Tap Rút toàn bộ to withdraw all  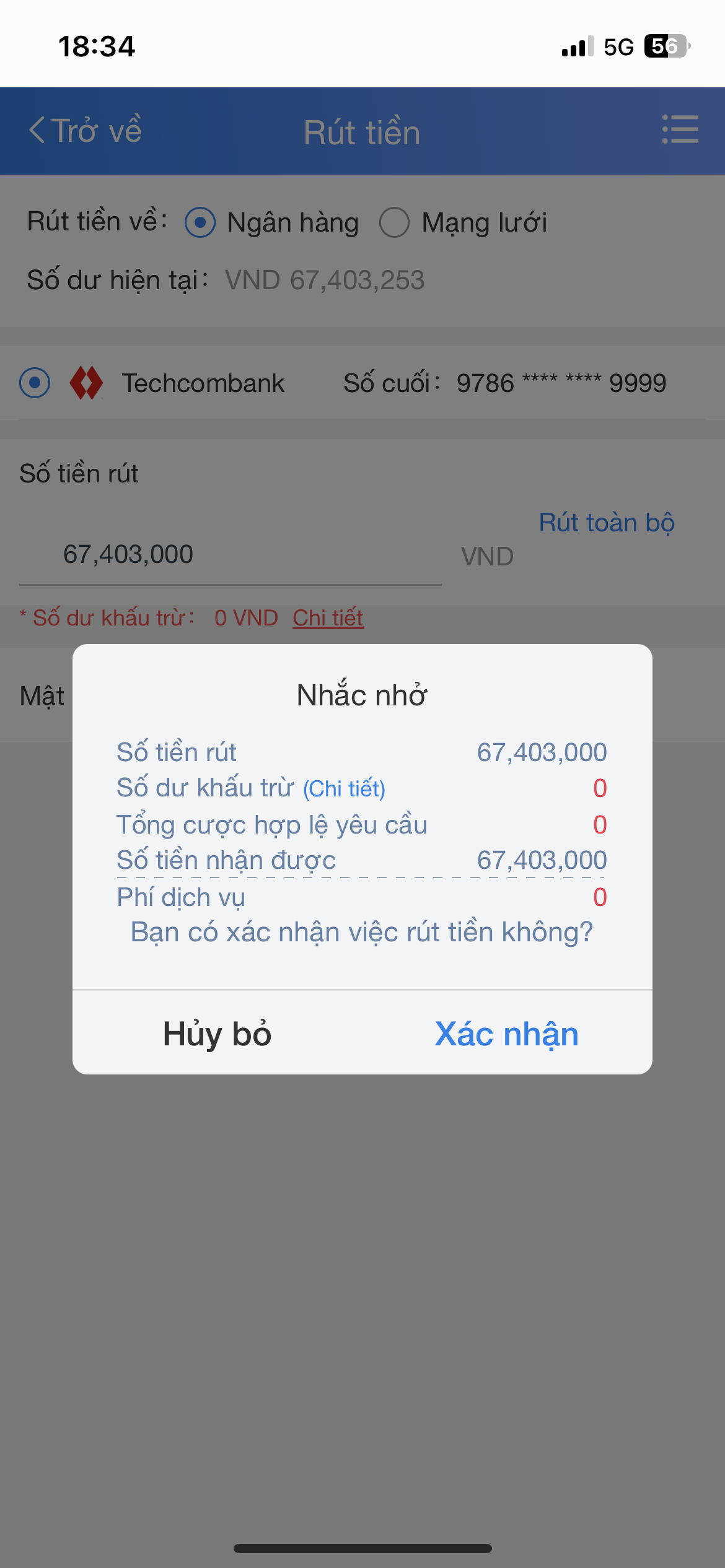pos(606,523)
